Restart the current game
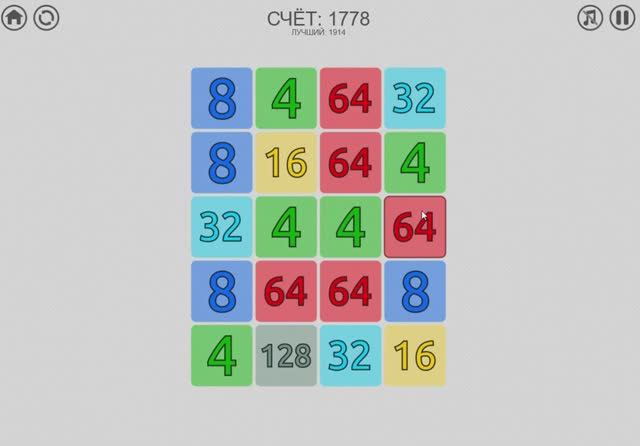Viewport: 640px width, 446px height. coord(46,18)
